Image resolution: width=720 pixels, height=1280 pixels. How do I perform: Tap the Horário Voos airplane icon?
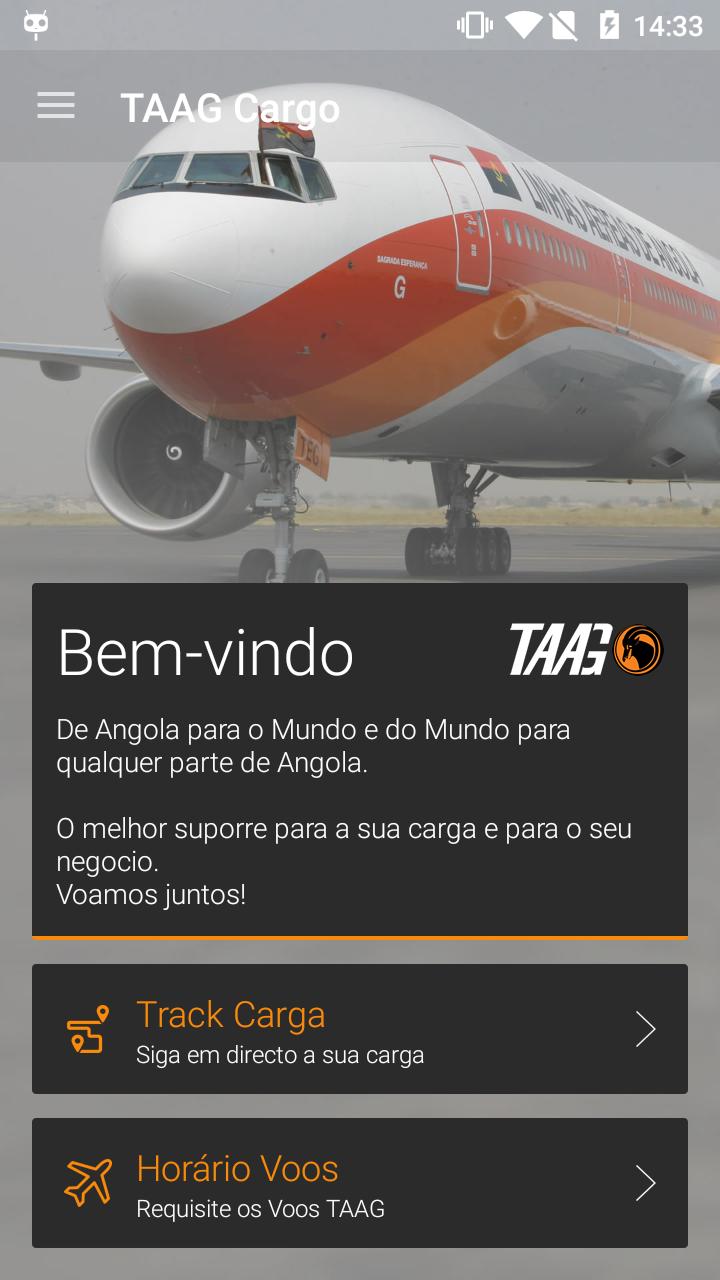(x=90, y=1183)
